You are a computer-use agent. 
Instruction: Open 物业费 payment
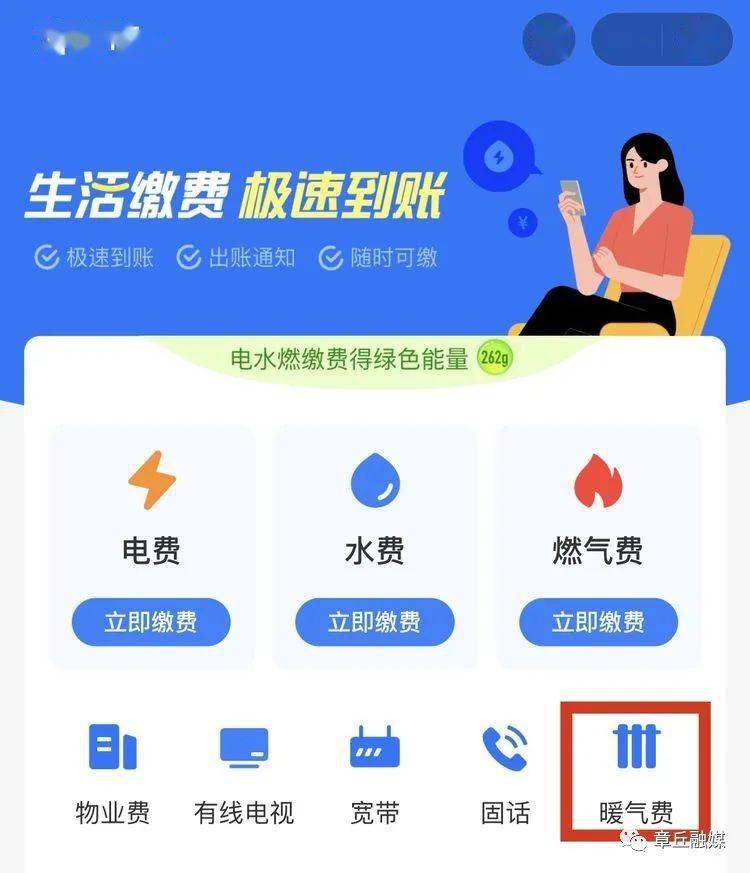[113, 773]
